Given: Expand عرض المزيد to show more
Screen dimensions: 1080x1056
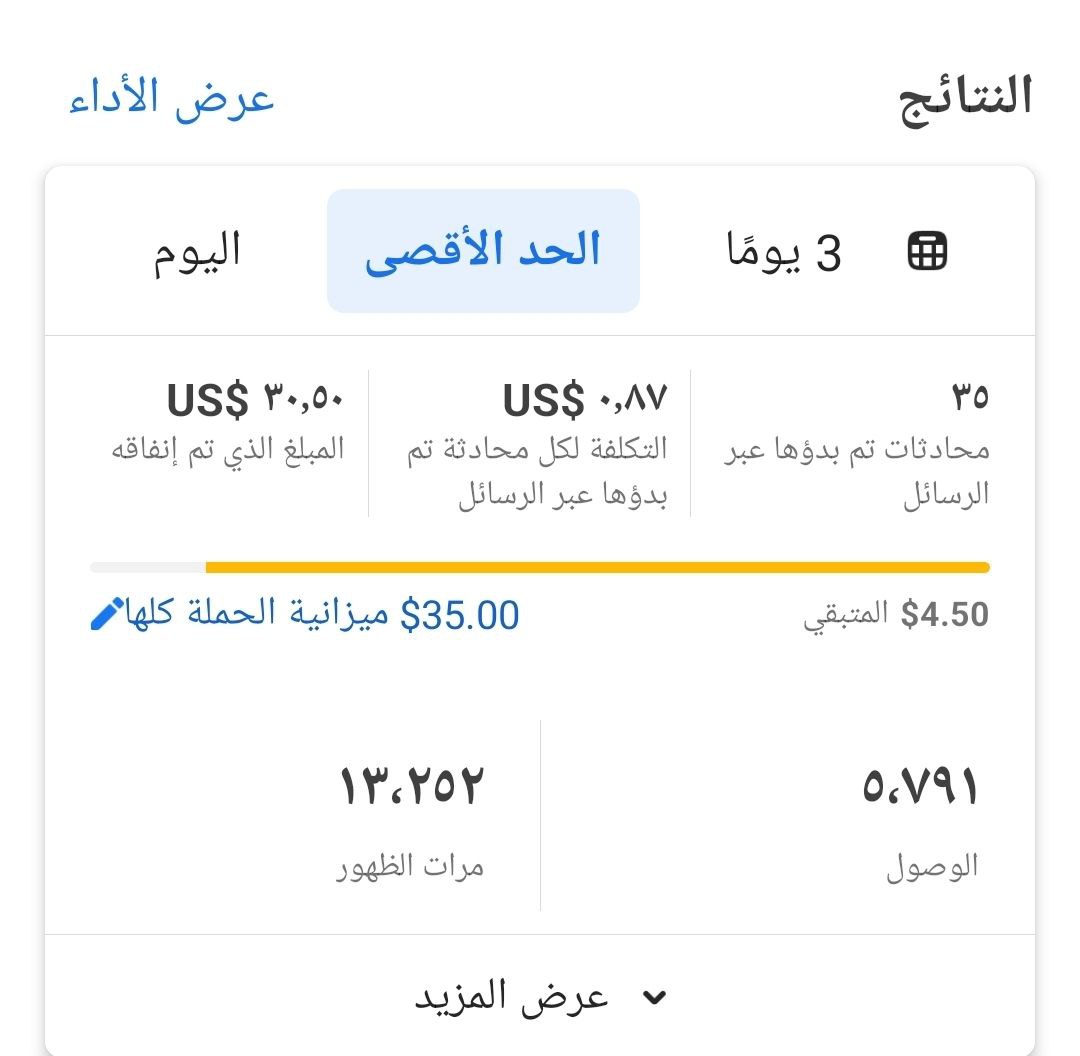Looking at the screenshot, I should [x=540, y=996].
